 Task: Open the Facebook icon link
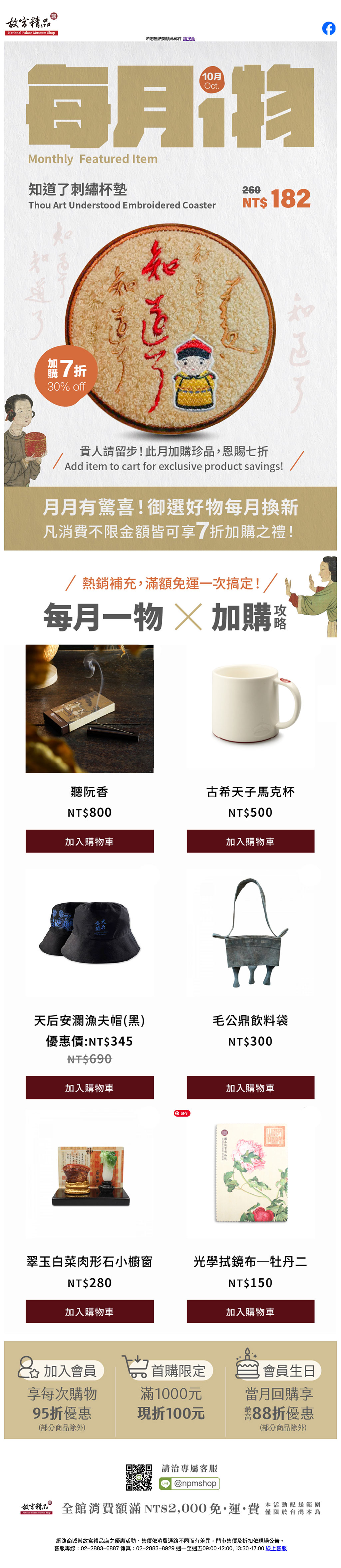coord(328,29)
